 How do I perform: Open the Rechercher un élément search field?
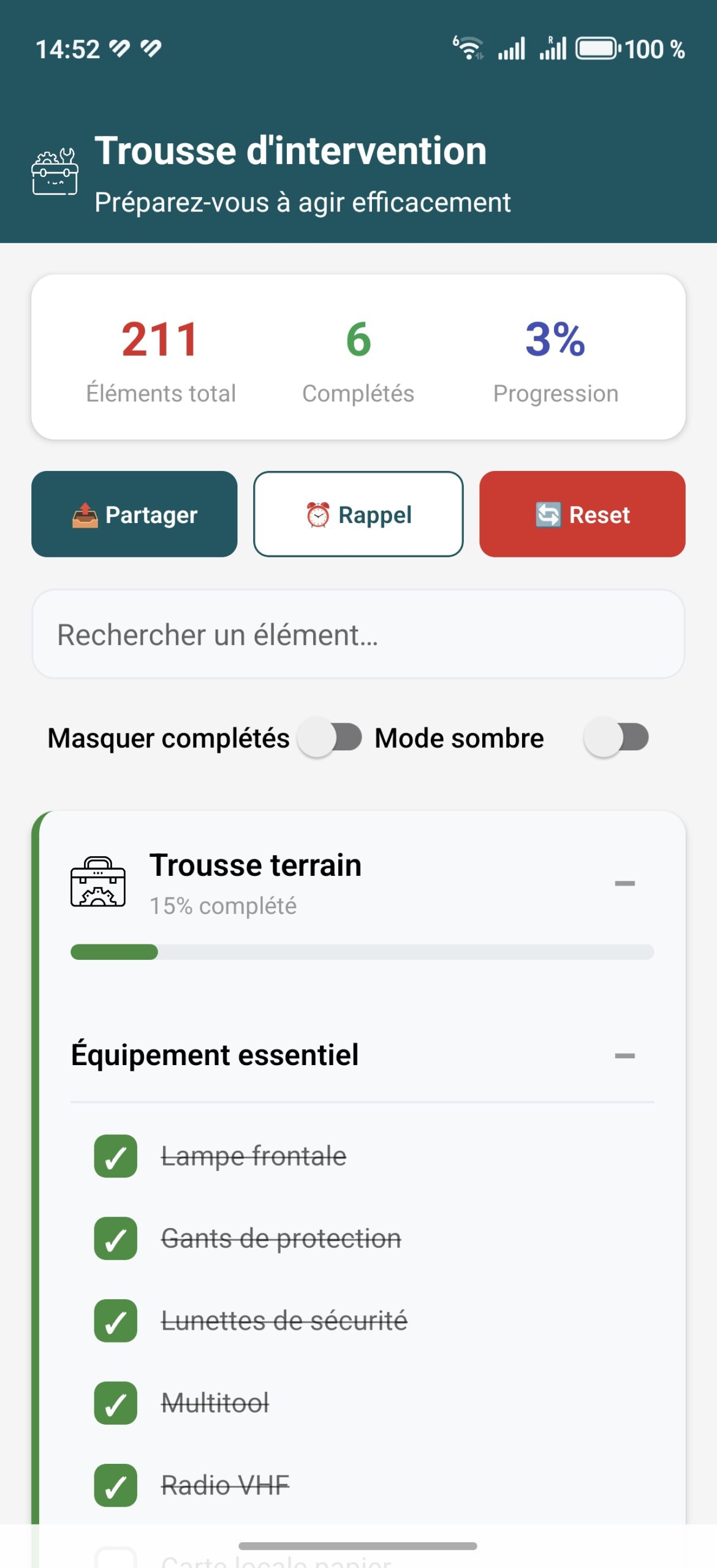point(358,634)
